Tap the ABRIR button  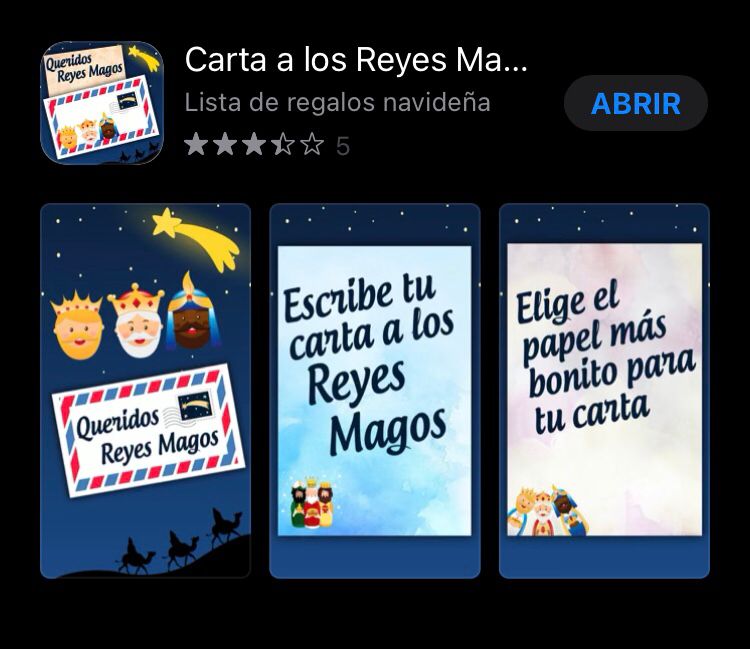(x=635, y=104)
